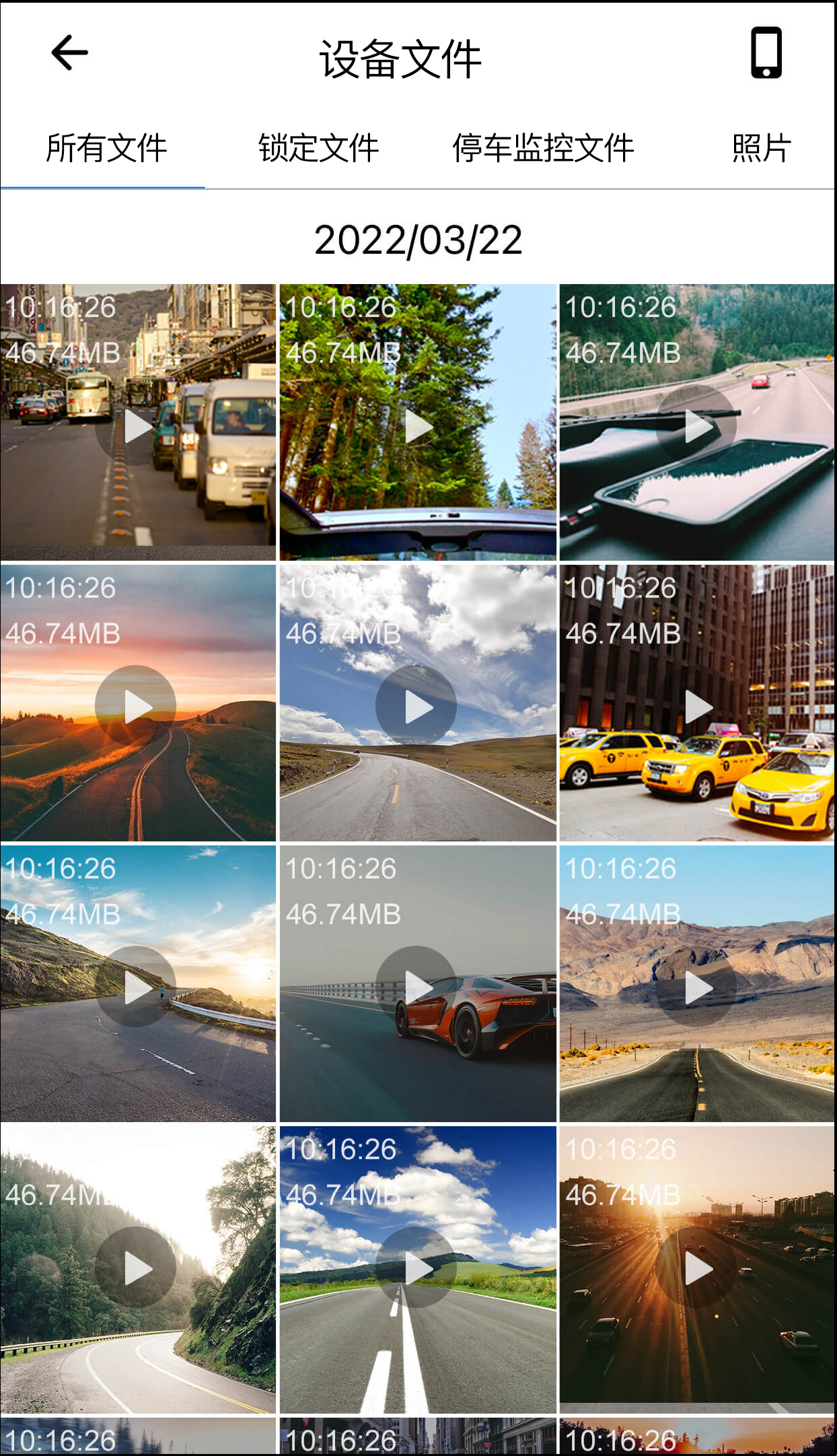The image size is (837, 1456).
Task: Play the yellow taxis video
Action: pyautogui.click(x=698, y=706)
